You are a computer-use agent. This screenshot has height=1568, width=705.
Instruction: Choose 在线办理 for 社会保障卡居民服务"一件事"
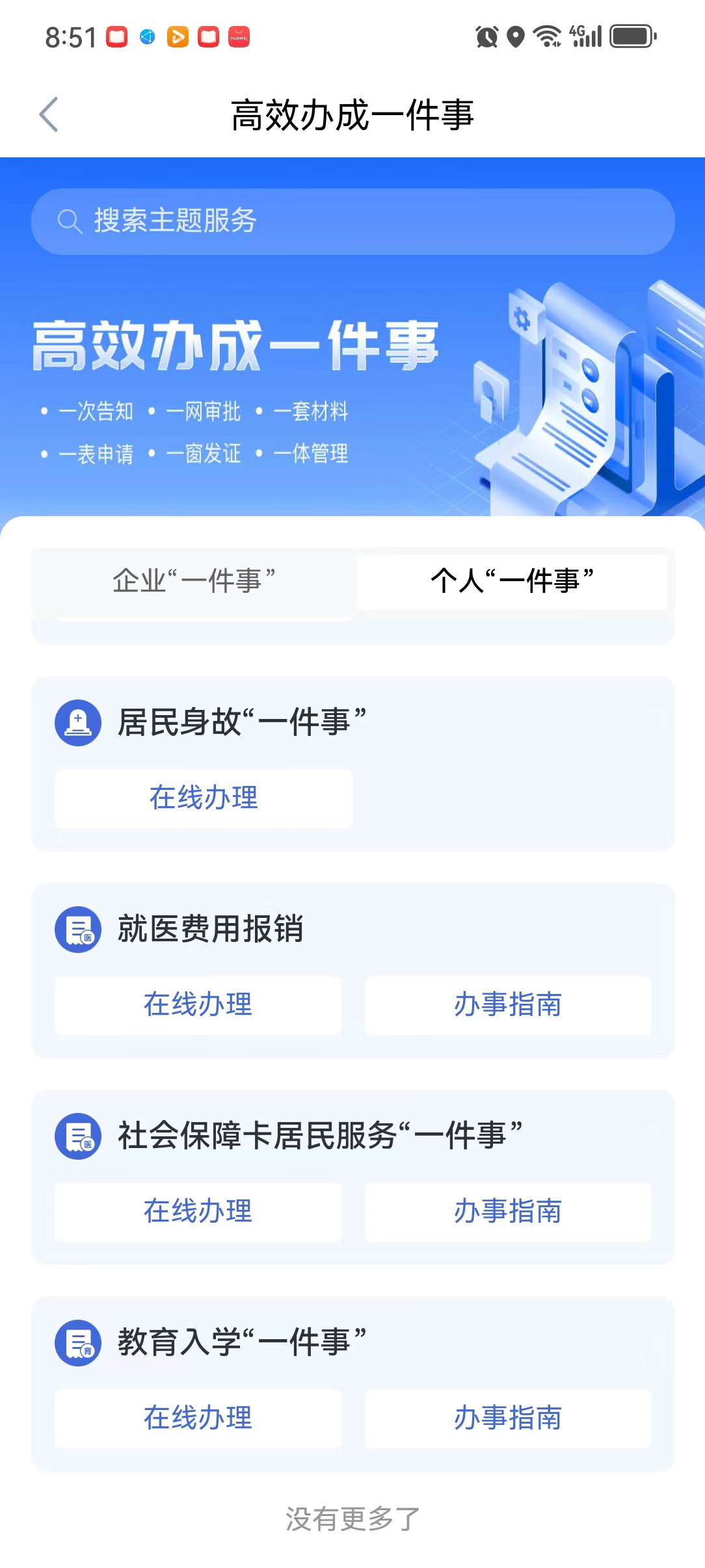pos(198,1212)
